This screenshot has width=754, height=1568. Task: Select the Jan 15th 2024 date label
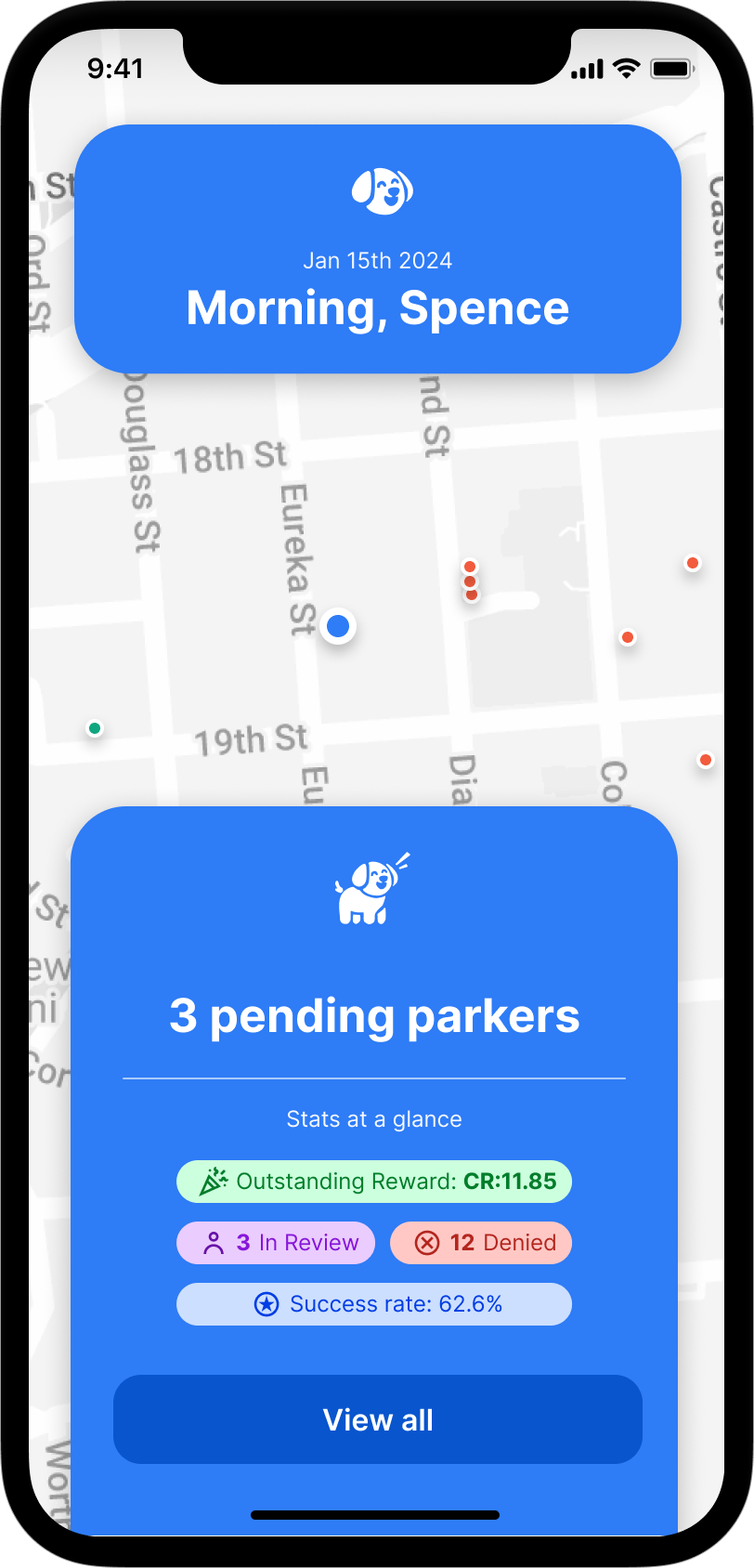(x=377, y=260)
